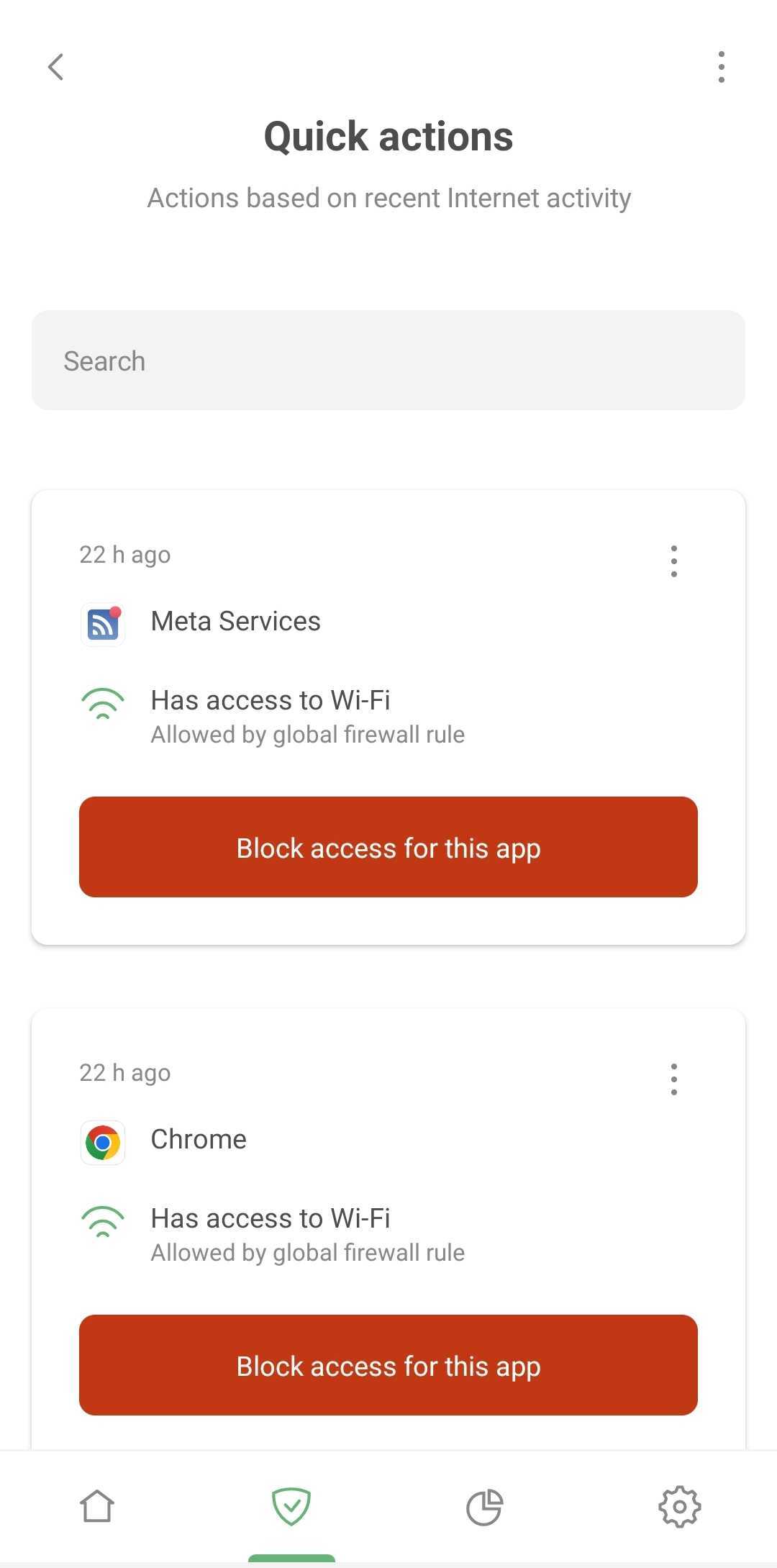Select the '22 h ago' timestamp on Chrome card
This screenshot has width=777, height=1568.
point(124,1072)
